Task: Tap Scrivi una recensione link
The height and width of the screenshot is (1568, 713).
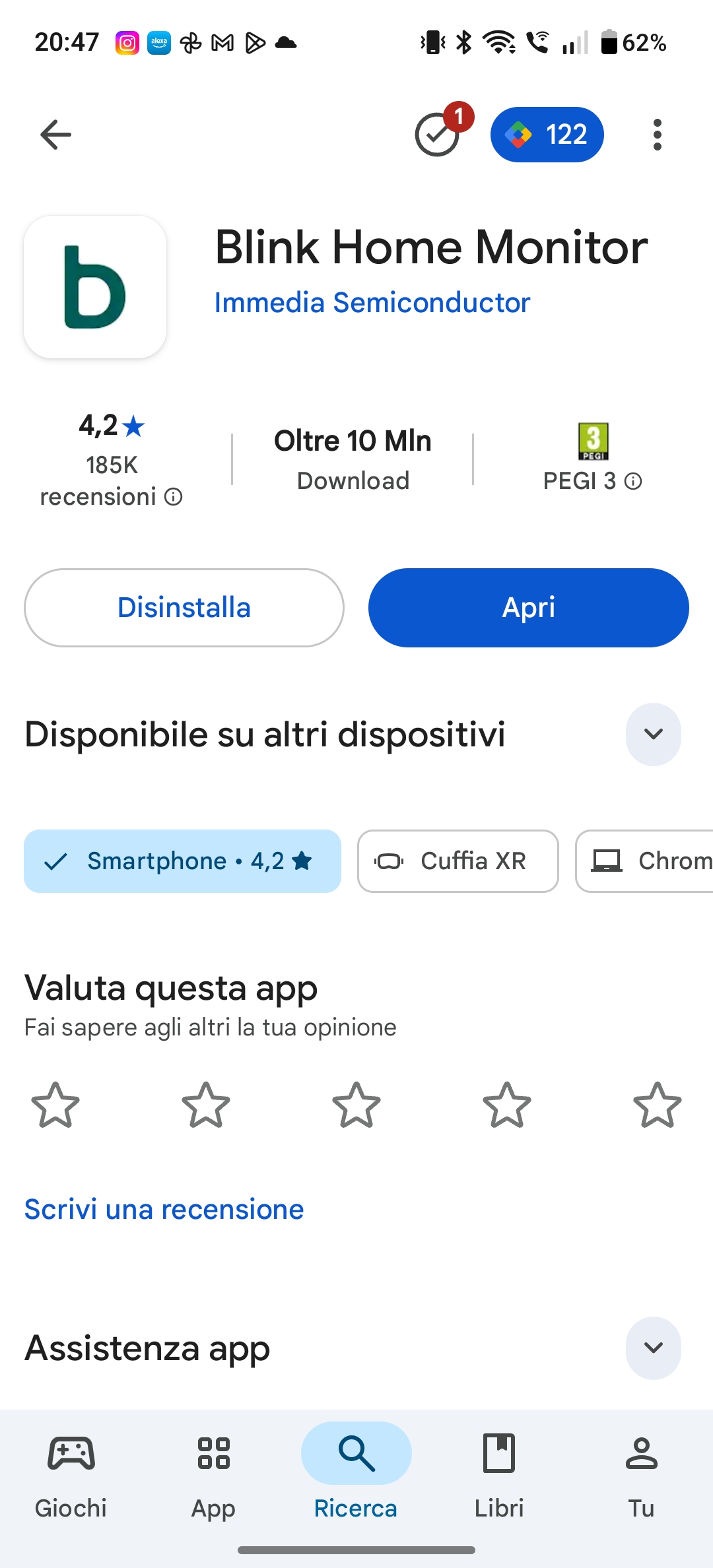Action: (x=164, y=1210)
